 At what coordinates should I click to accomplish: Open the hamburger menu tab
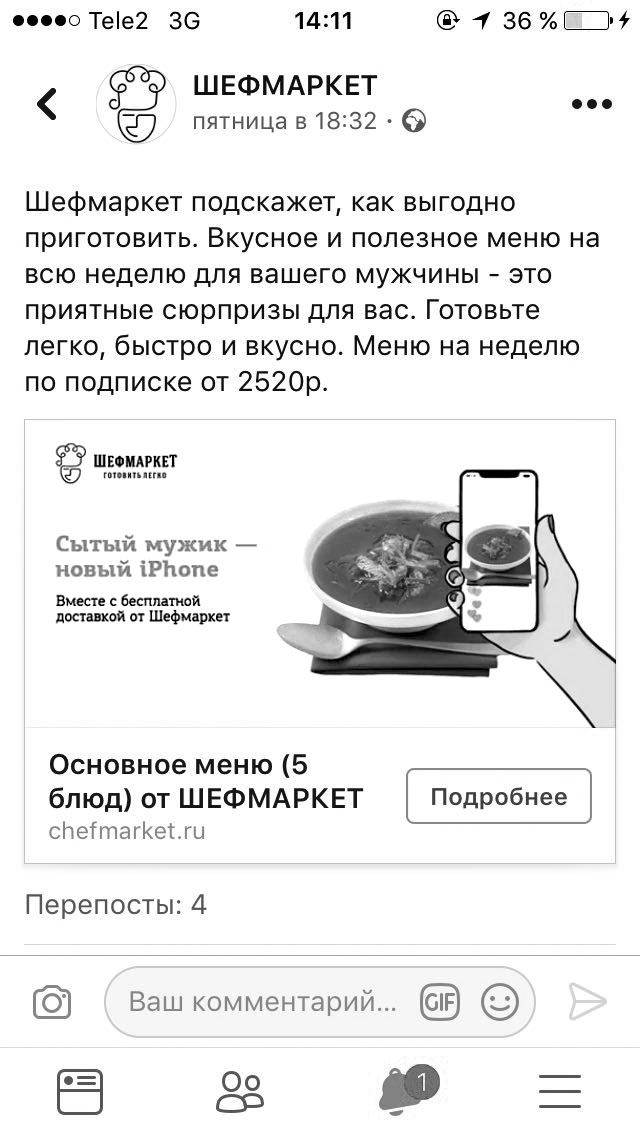[x=560, y=1090]
